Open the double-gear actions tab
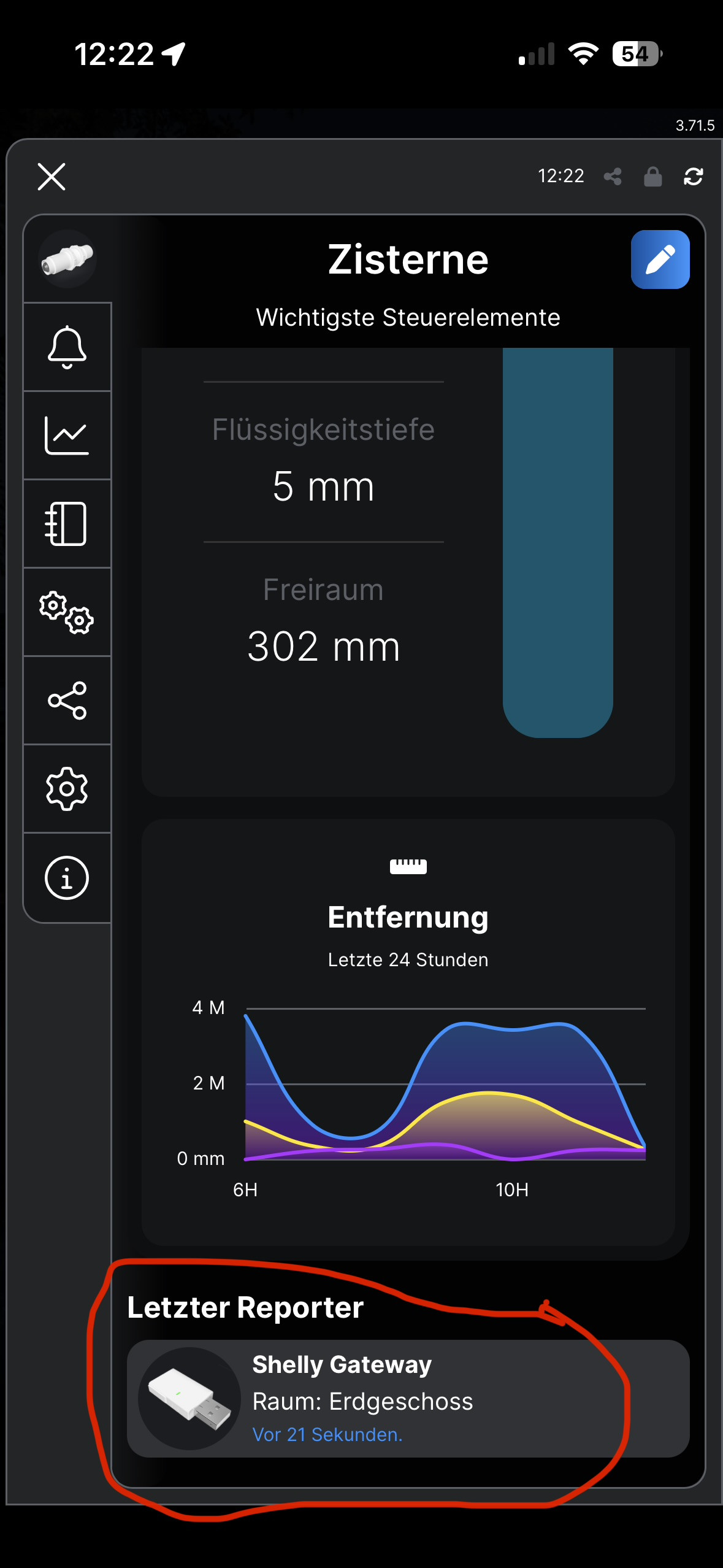The height and width of the screenshot is (1568, 723). point(67,612)
